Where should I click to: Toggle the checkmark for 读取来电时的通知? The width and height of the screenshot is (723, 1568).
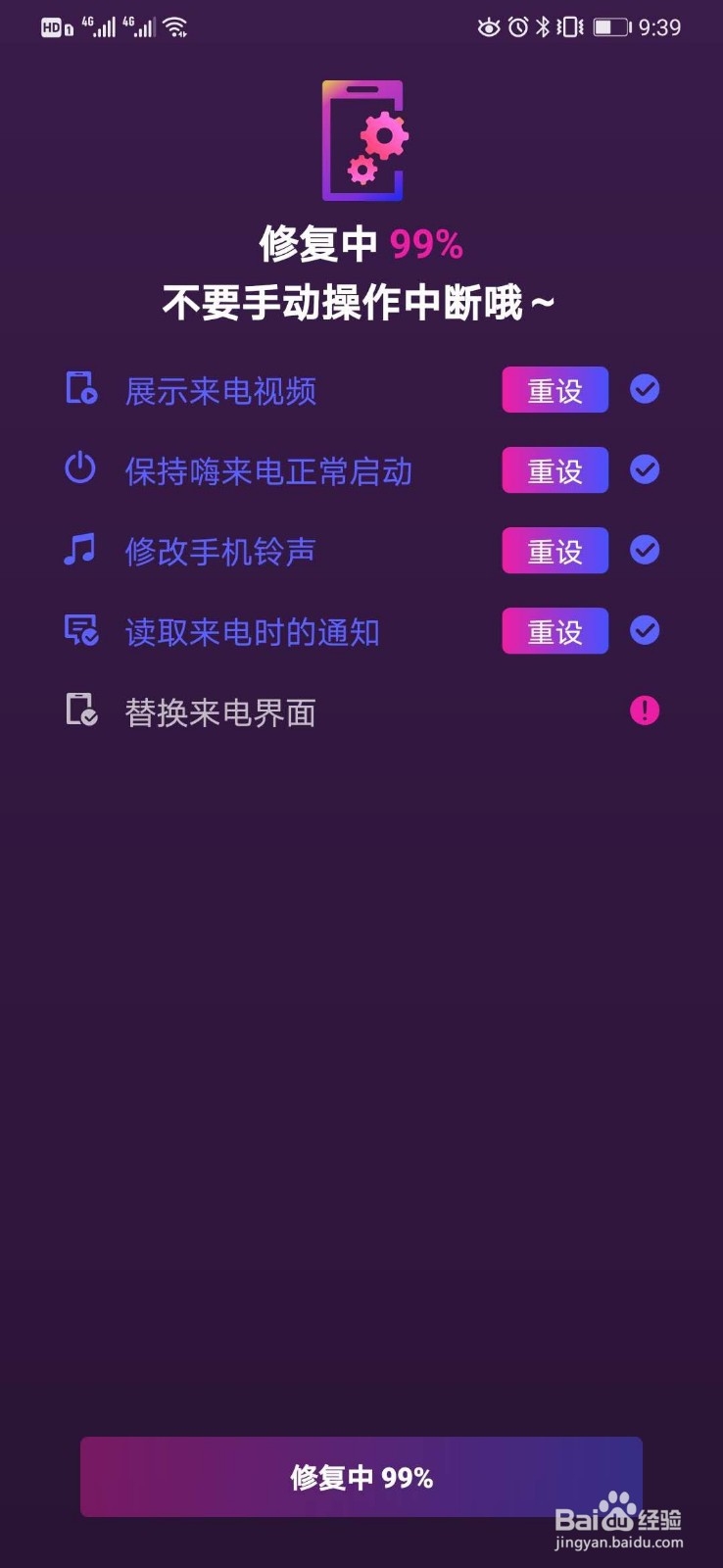pos(645,630)
